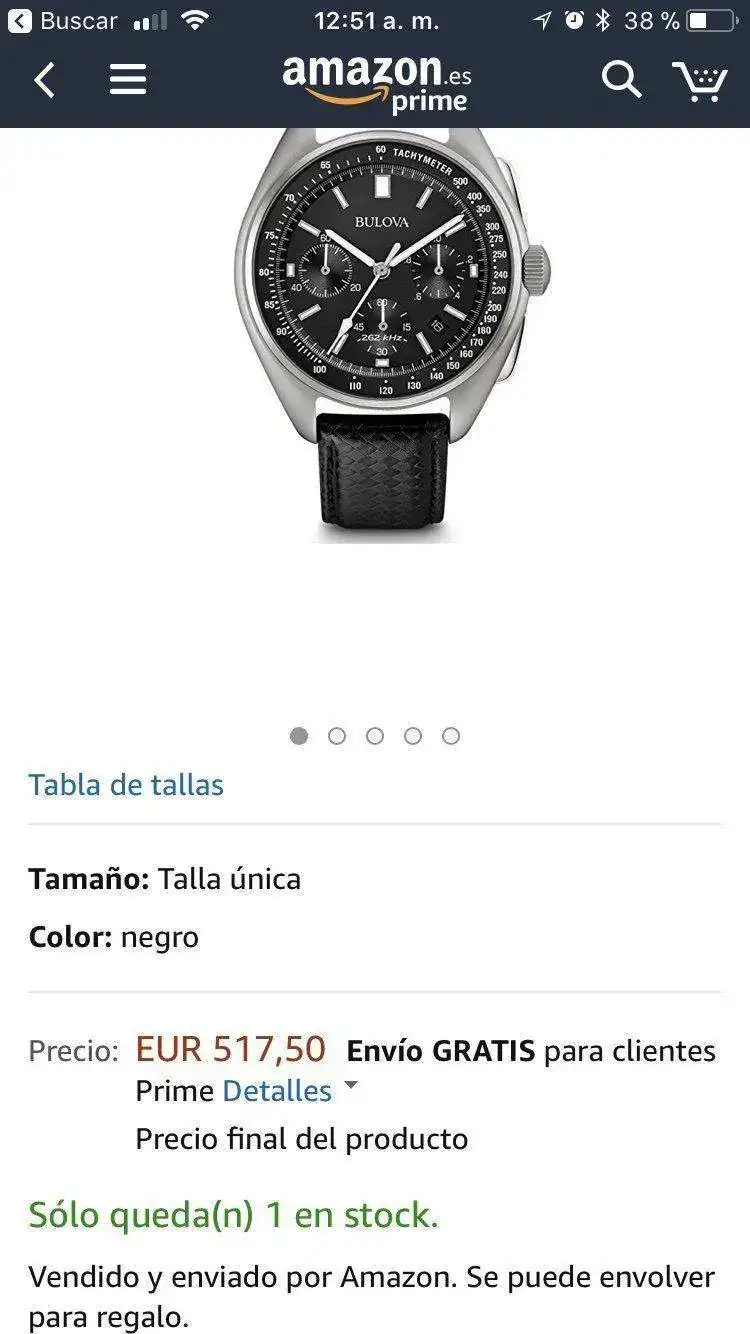
Task: Open Prime shipping Detalles
Action: [277, 1091]
